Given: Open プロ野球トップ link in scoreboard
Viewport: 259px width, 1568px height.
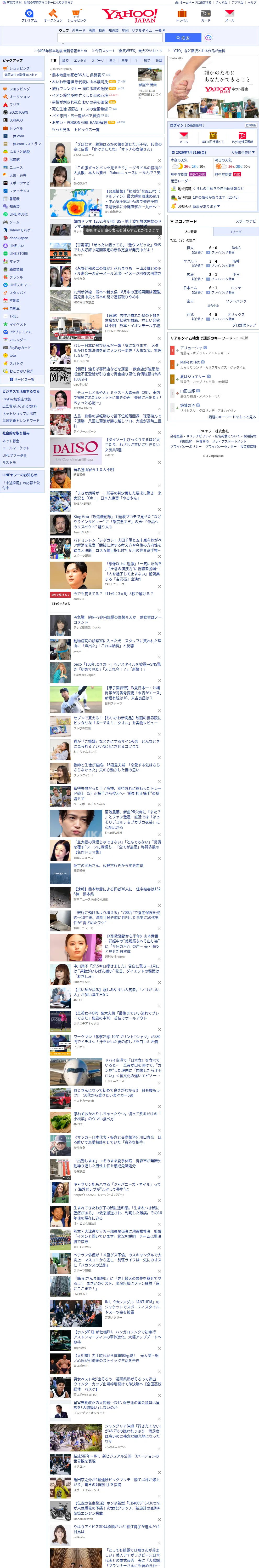Looking at the screenshot, I should [244, 325].
